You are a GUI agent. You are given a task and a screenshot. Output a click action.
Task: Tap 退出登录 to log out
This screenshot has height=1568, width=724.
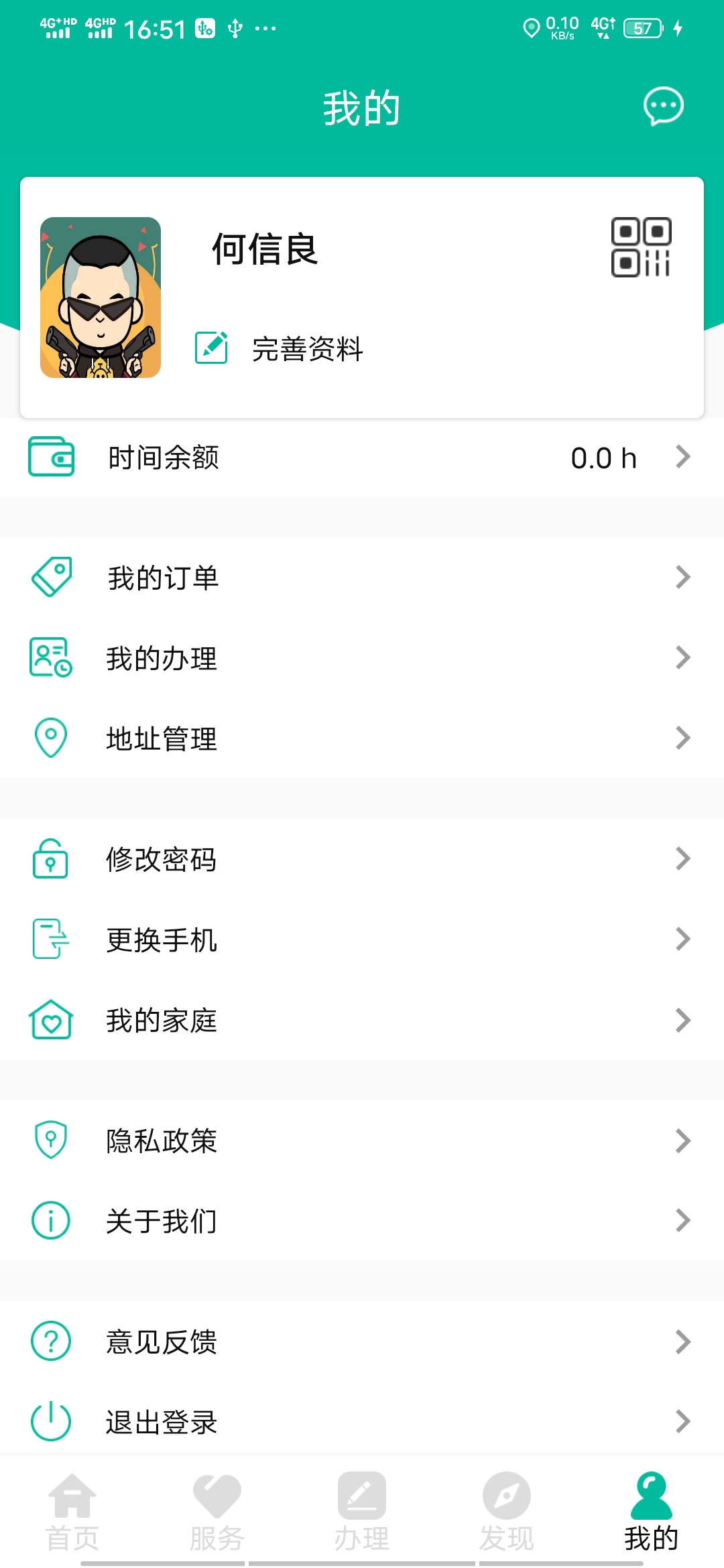click(362, 1422)
